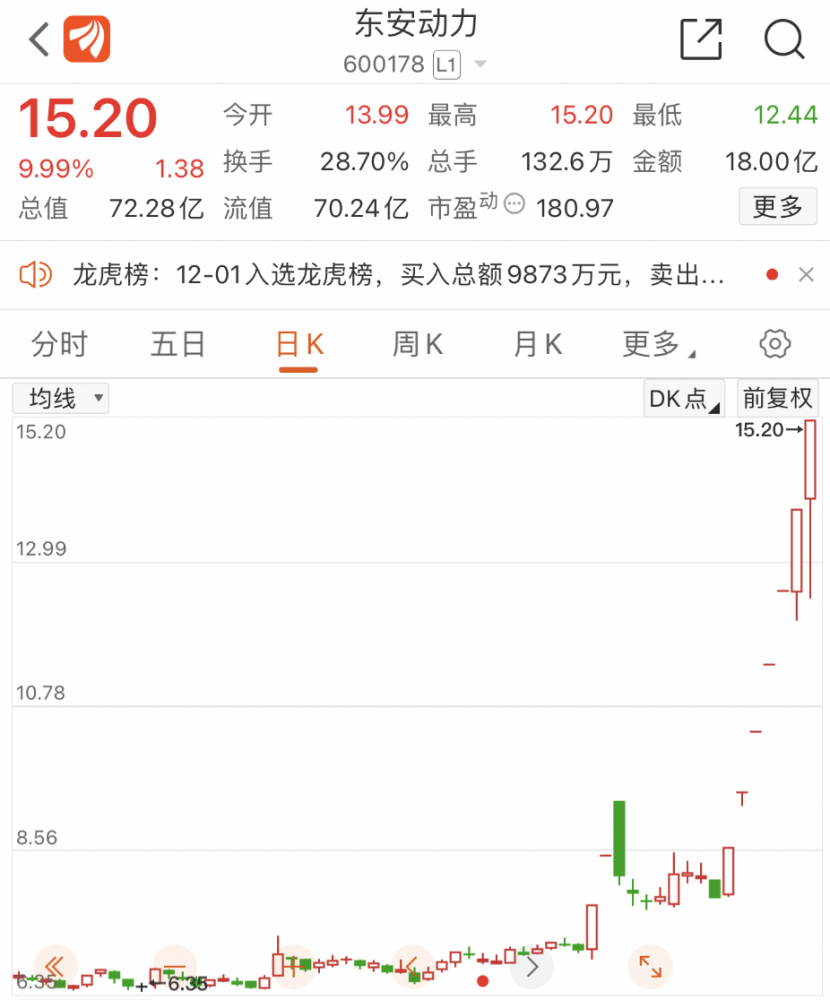Open the 龙虎榜 news banner
The image size is (830, 1000).
pyautogui.click(x=398, y=274)
